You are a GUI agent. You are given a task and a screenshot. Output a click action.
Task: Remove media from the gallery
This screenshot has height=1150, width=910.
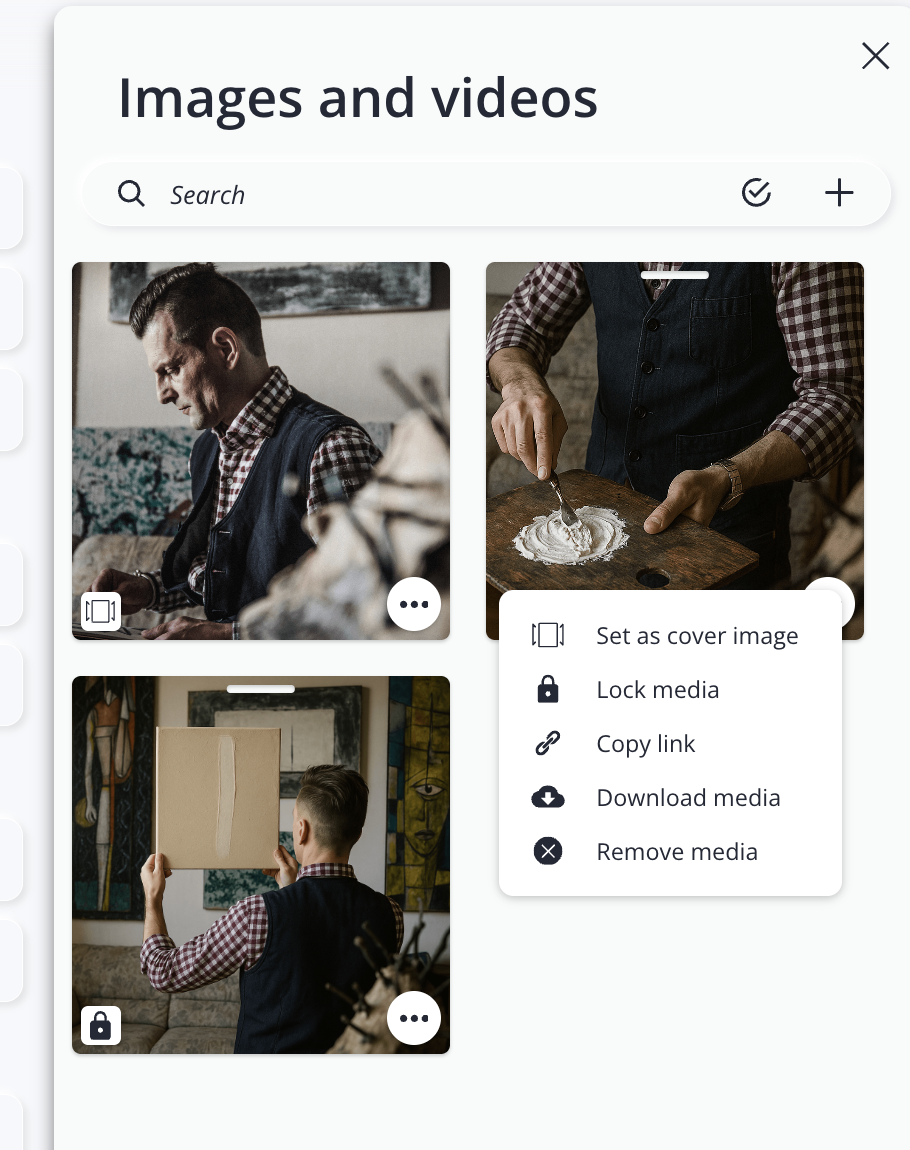676,852
